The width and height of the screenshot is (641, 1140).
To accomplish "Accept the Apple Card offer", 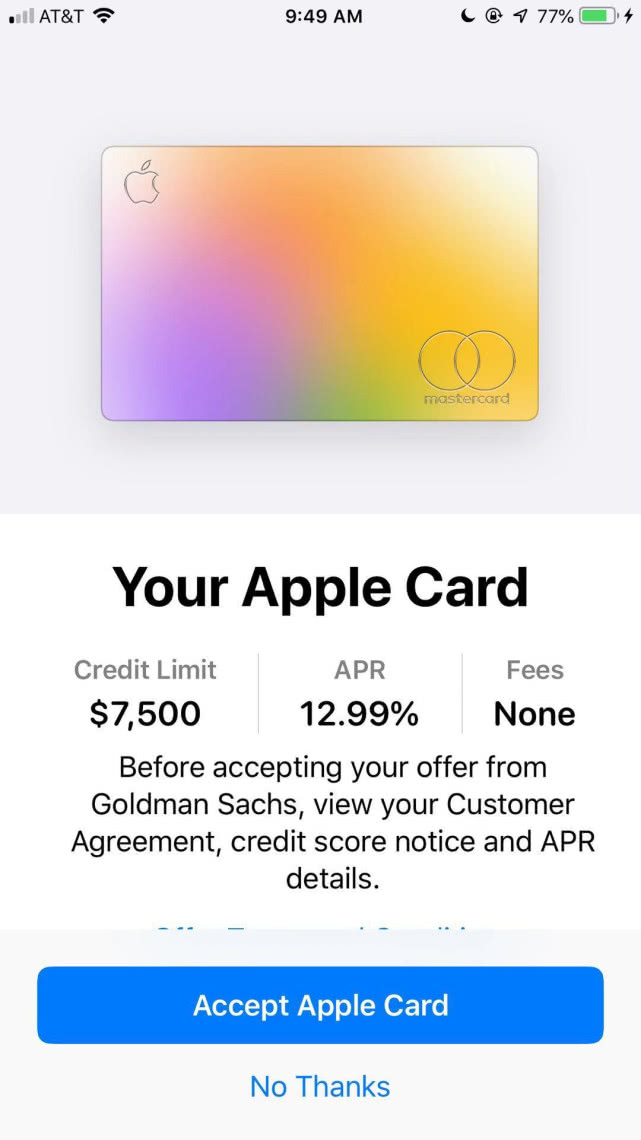I will pyautogui.click(x=320, y=1005).
